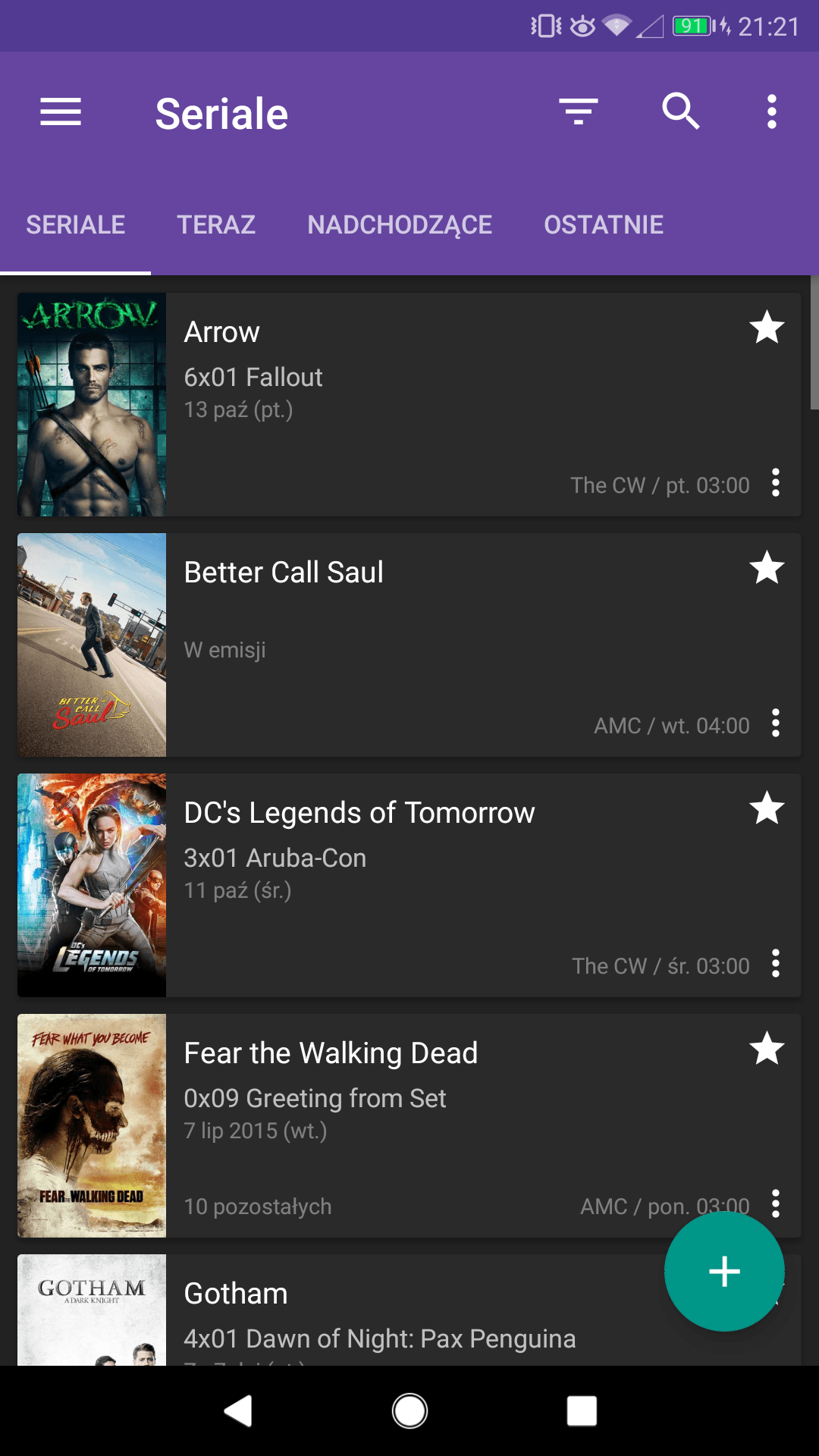Toggle the favorite star for Better Call Saul
Viewport: 819px width, 1456px height.
pos(767,568)
